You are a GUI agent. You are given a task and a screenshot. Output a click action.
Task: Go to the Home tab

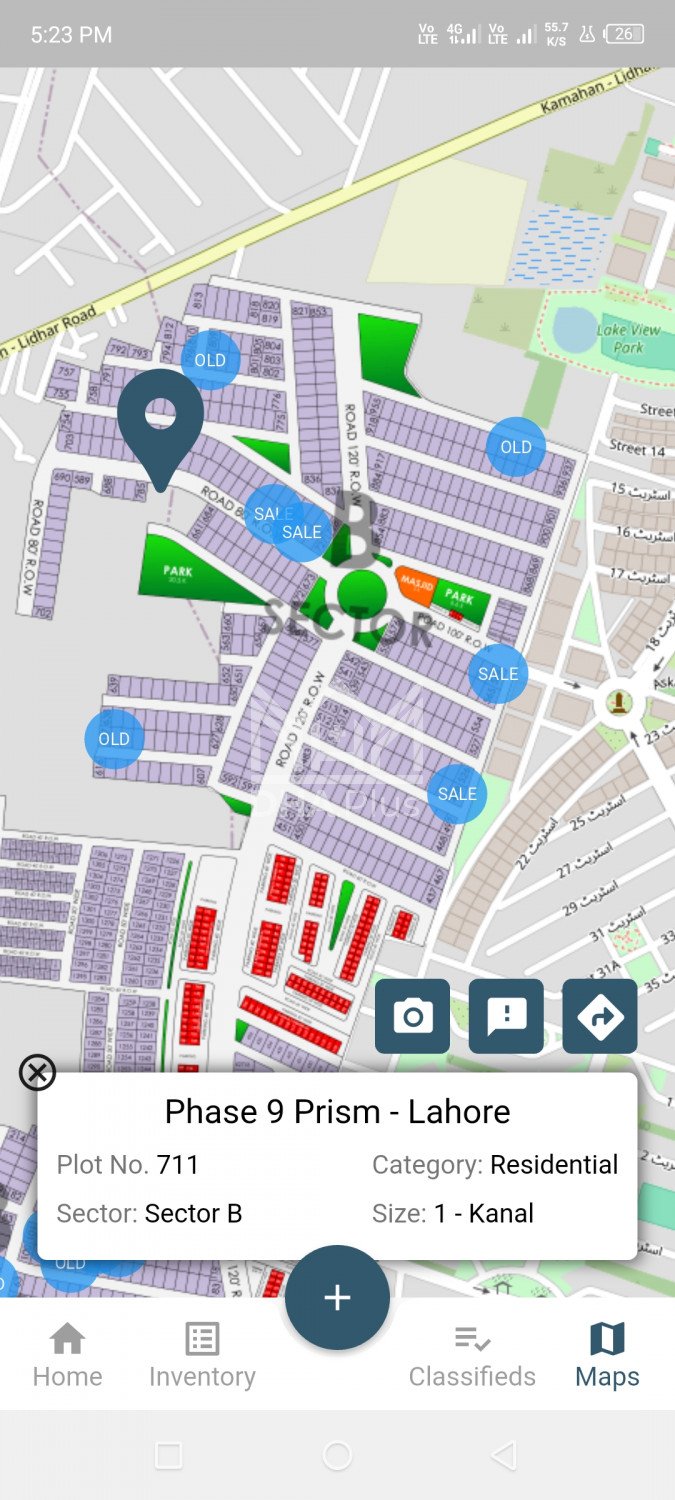67,1354
